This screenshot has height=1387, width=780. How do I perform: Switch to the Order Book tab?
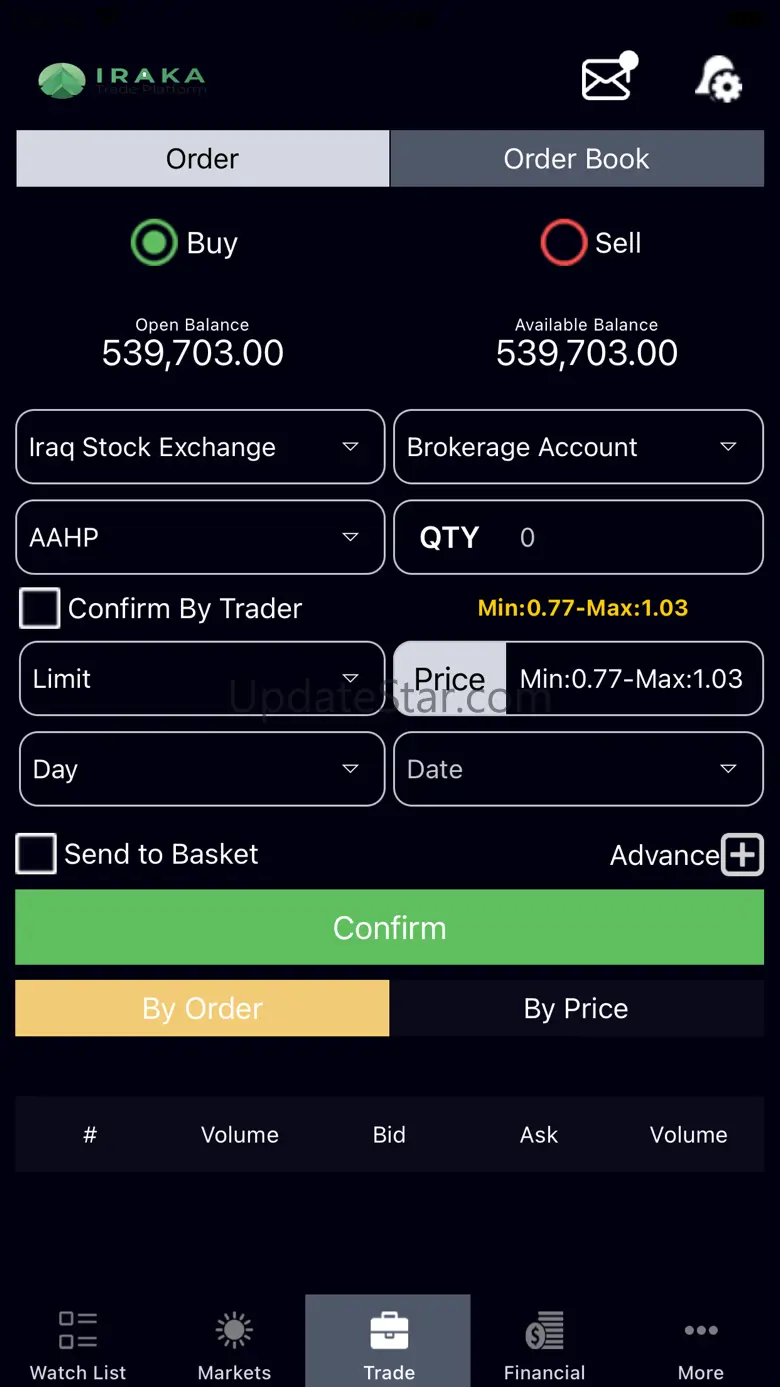(x=576, y=159)
